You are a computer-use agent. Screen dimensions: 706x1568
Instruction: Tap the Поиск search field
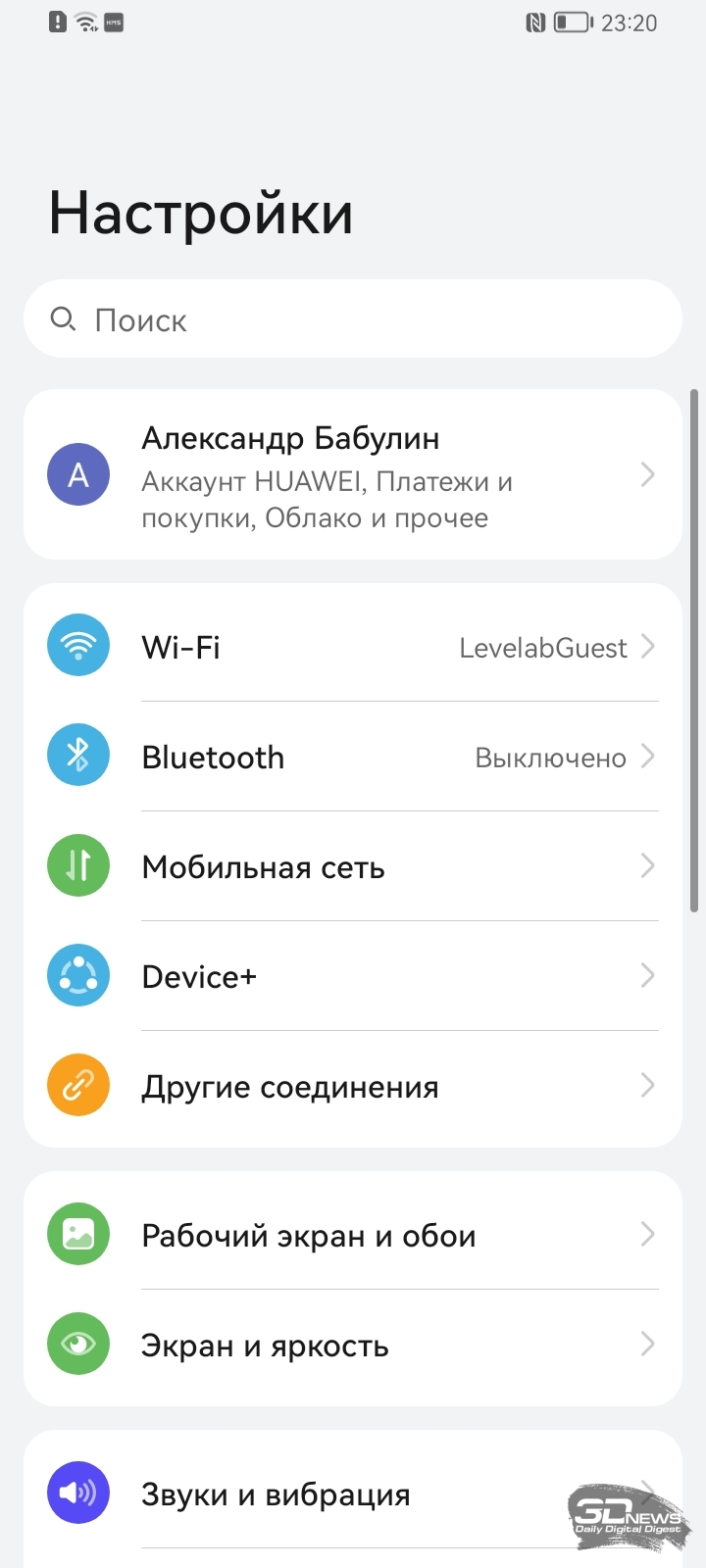tap(353, 319)
